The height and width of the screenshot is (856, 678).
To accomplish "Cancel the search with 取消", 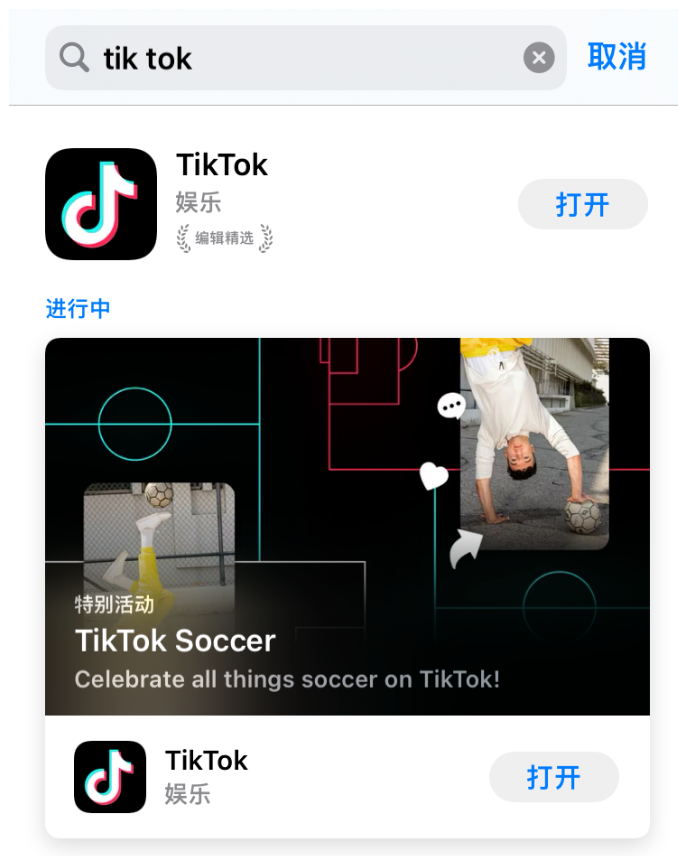I will [616, 57].
